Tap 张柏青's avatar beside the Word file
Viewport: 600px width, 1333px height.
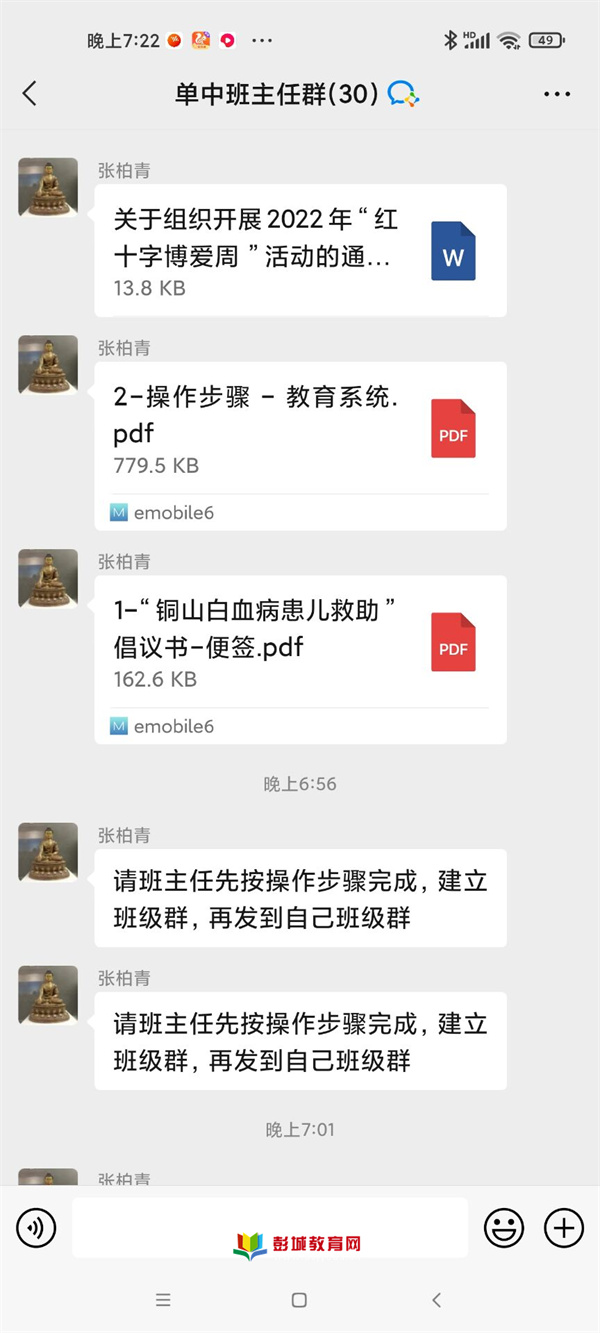[48, 187]
